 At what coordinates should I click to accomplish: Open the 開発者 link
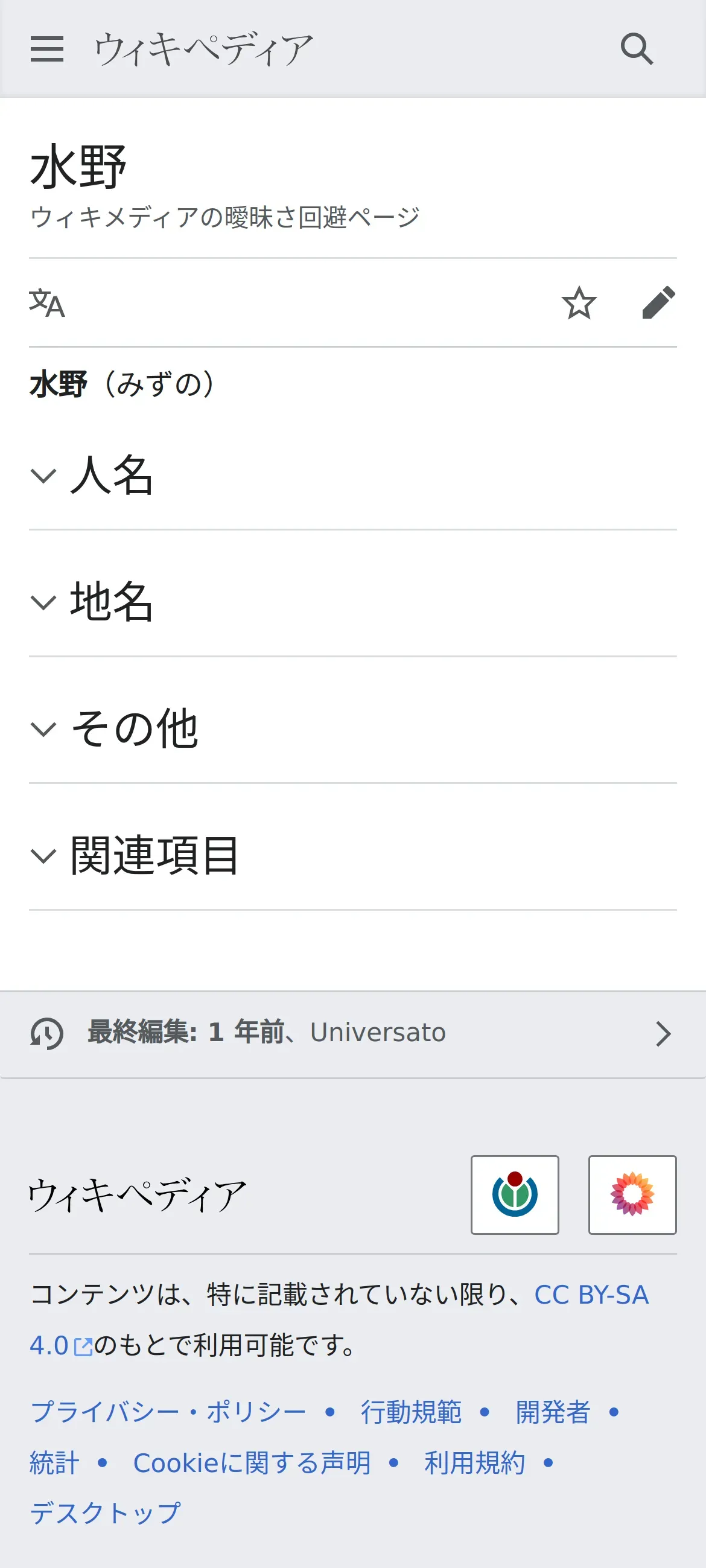553,1412
